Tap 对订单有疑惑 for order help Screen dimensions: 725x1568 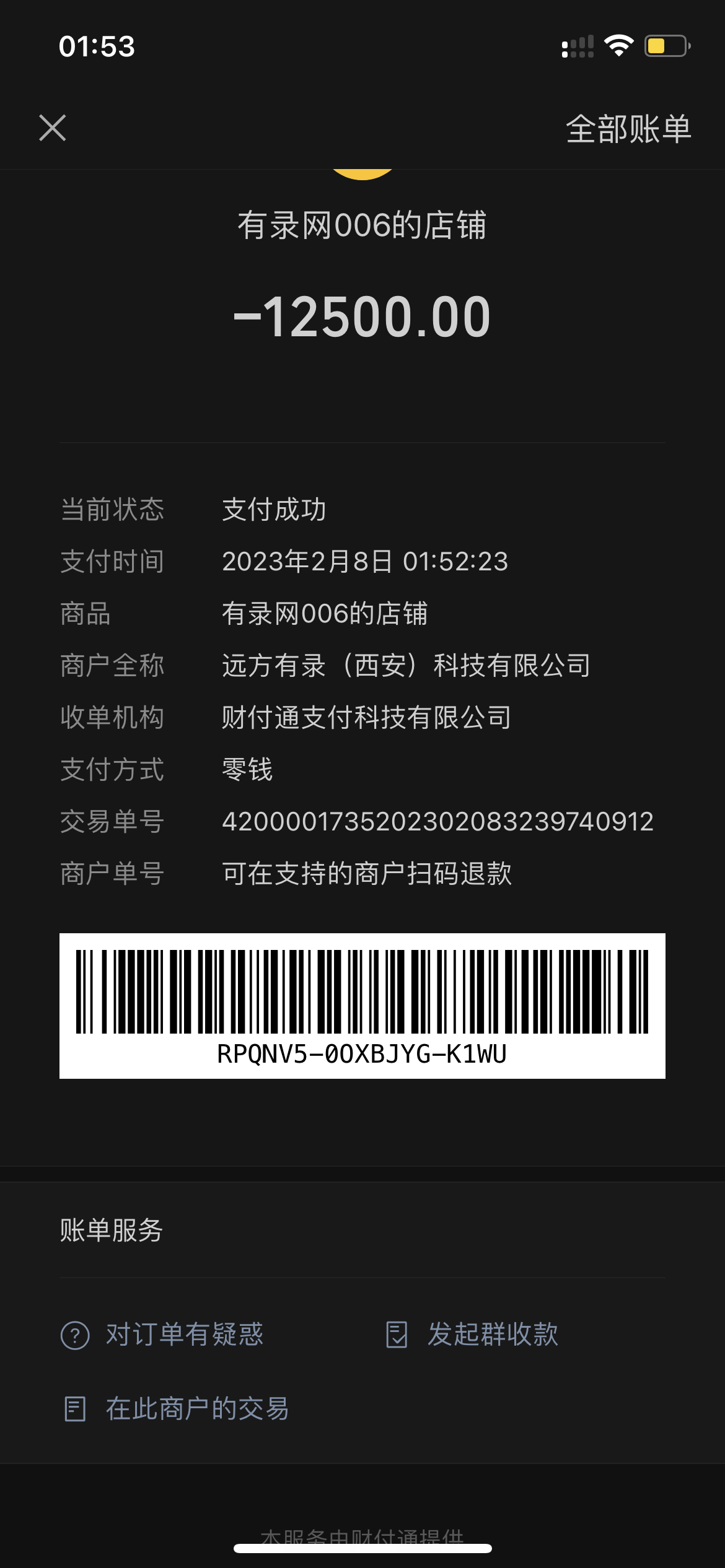point(162,1335)
